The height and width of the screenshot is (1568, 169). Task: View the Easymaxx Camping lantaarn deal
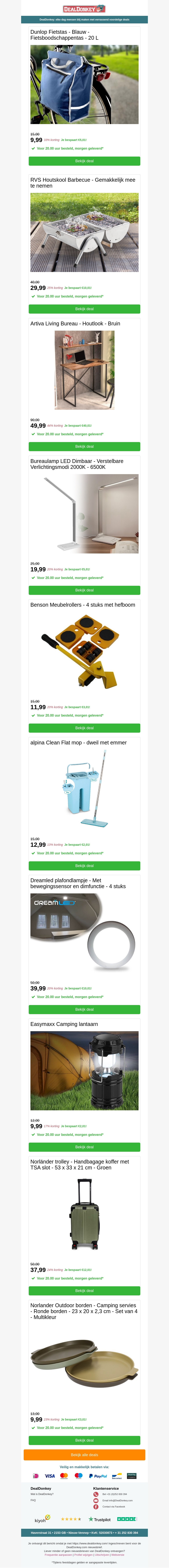(84, 1147)
